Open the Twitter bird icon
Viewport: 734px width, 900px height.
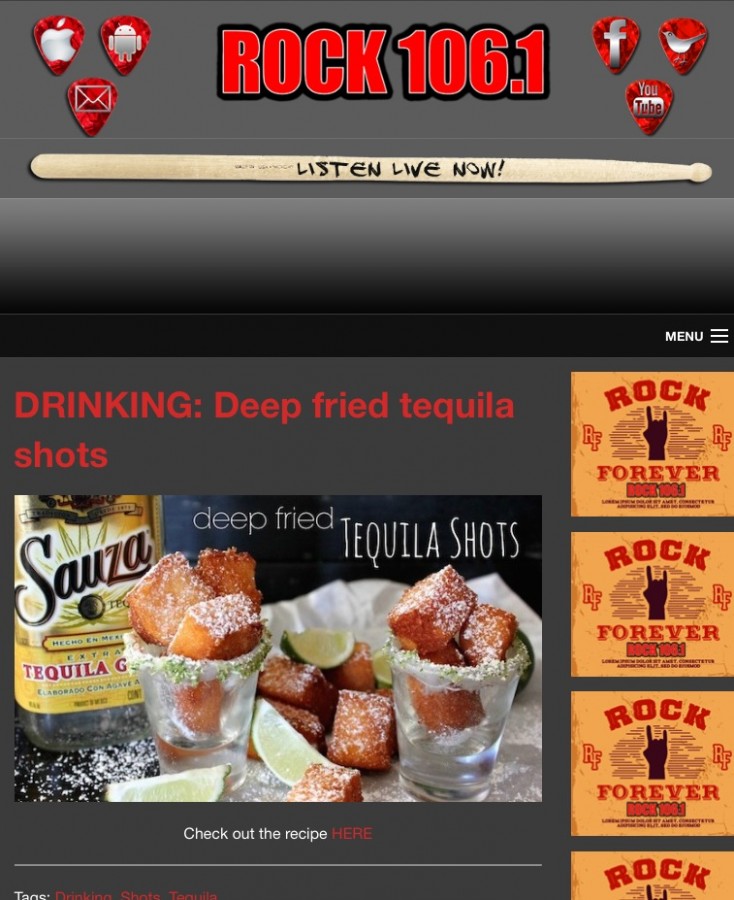click(x=683, y=44)
